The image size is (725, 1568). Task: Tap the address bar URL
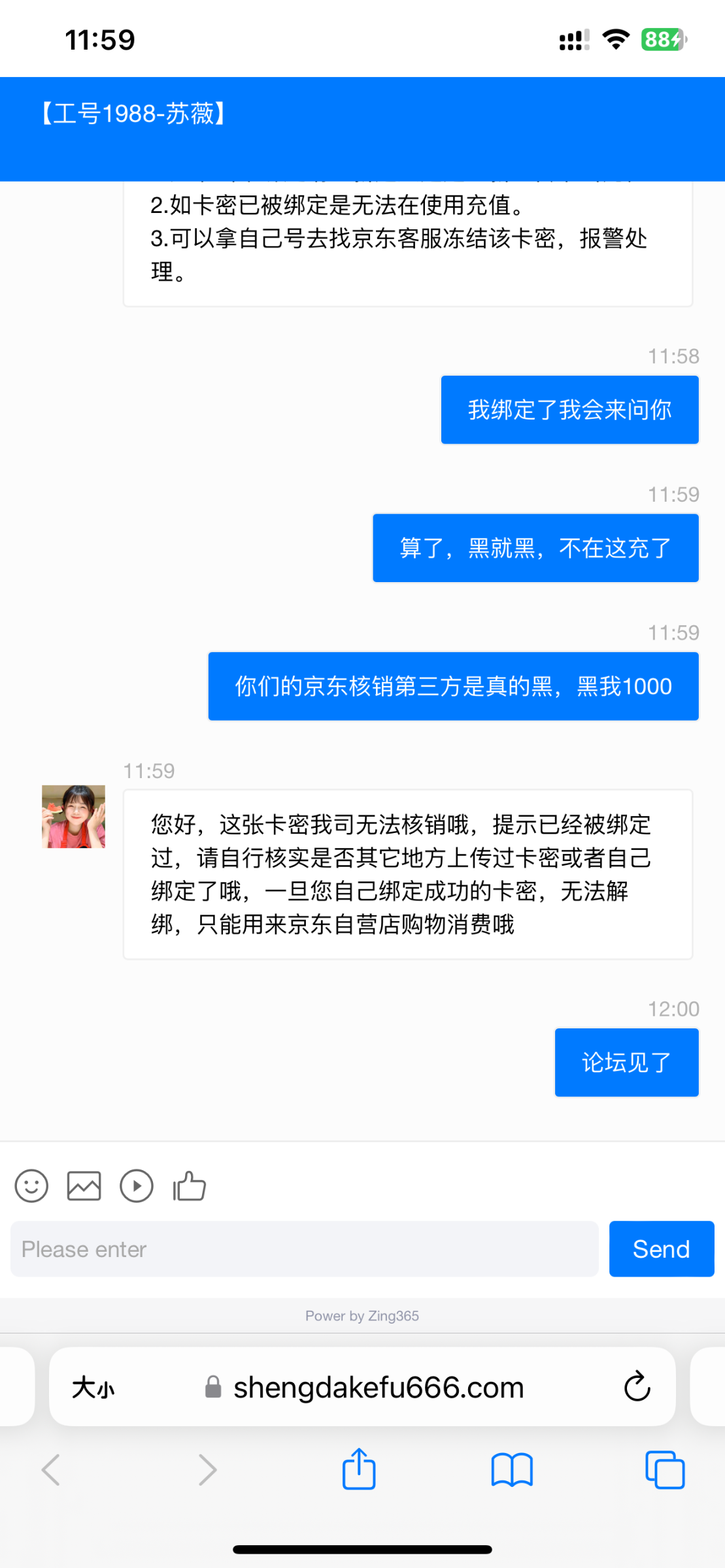coord(378,1388)
